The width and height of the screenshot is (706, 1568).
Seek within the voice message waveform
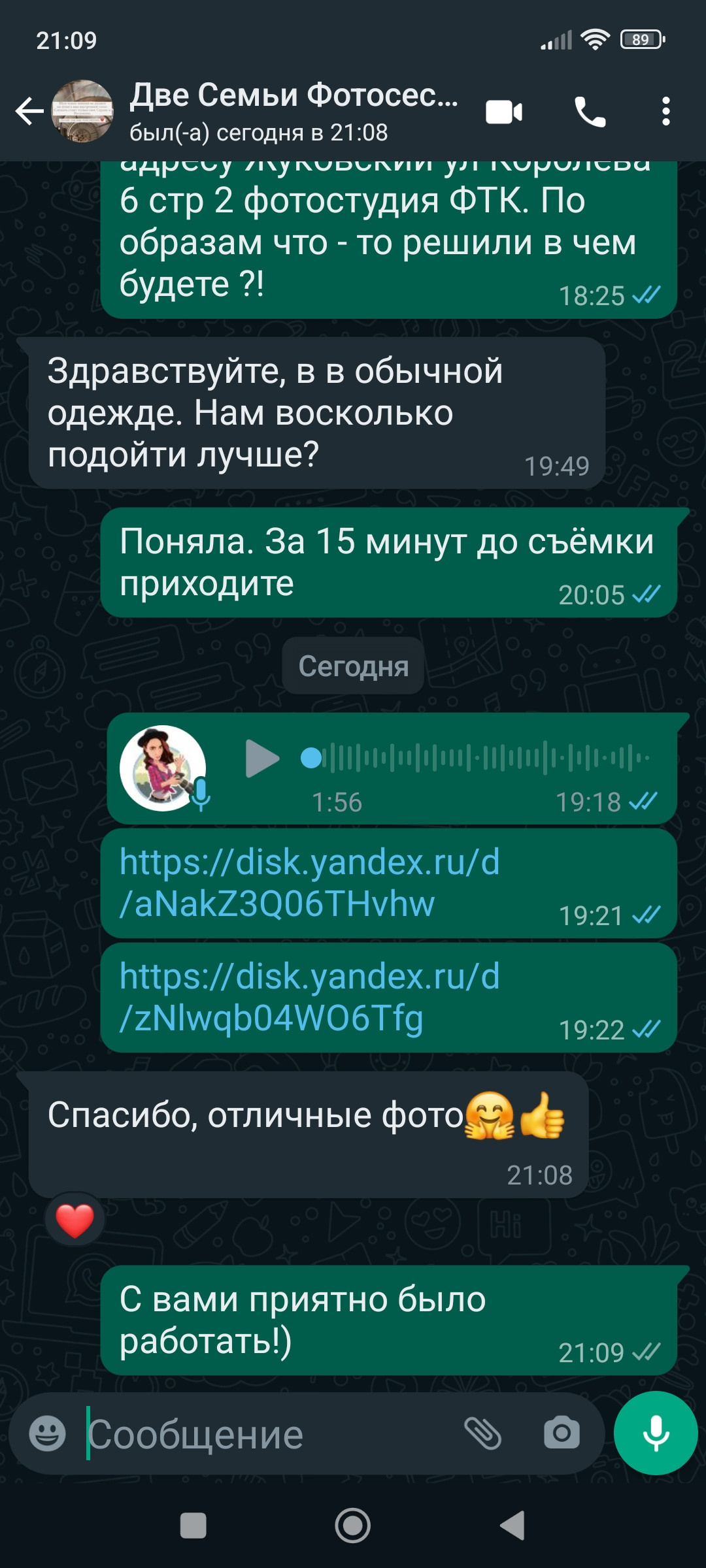(475, 758)
